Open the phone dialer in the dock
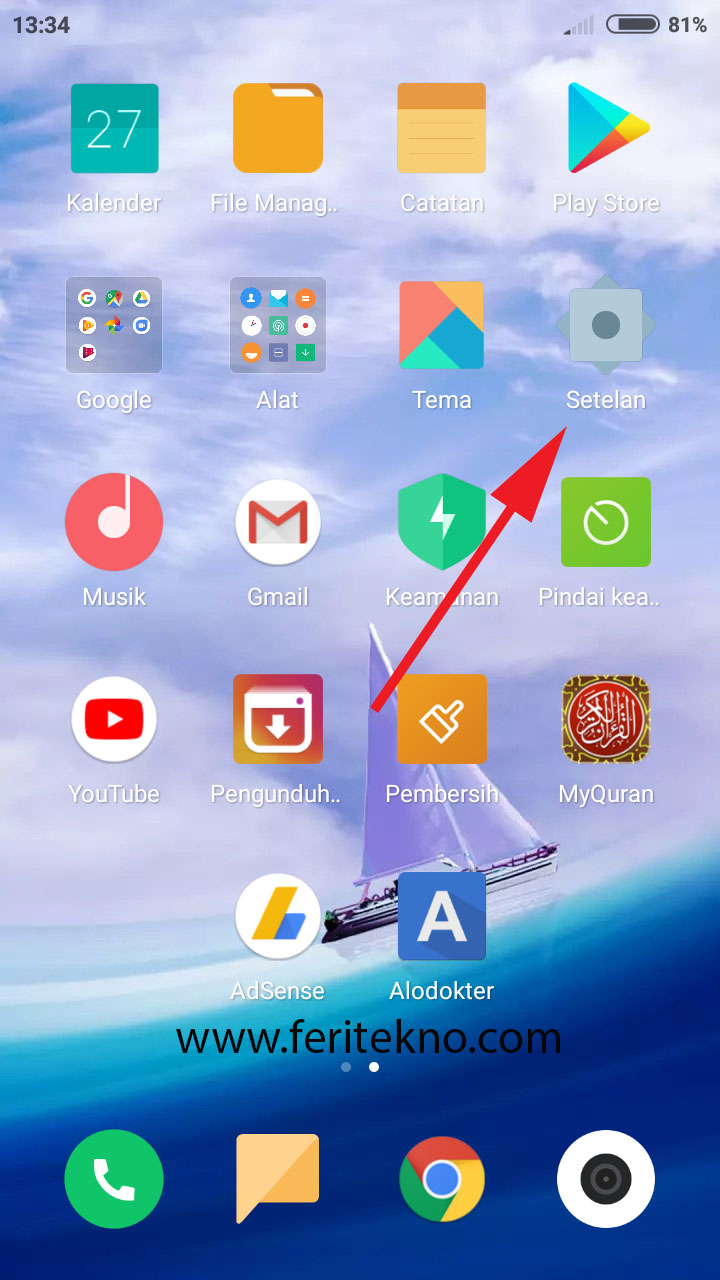Screen dimensions: 720x1280 tap(114, 1178)
